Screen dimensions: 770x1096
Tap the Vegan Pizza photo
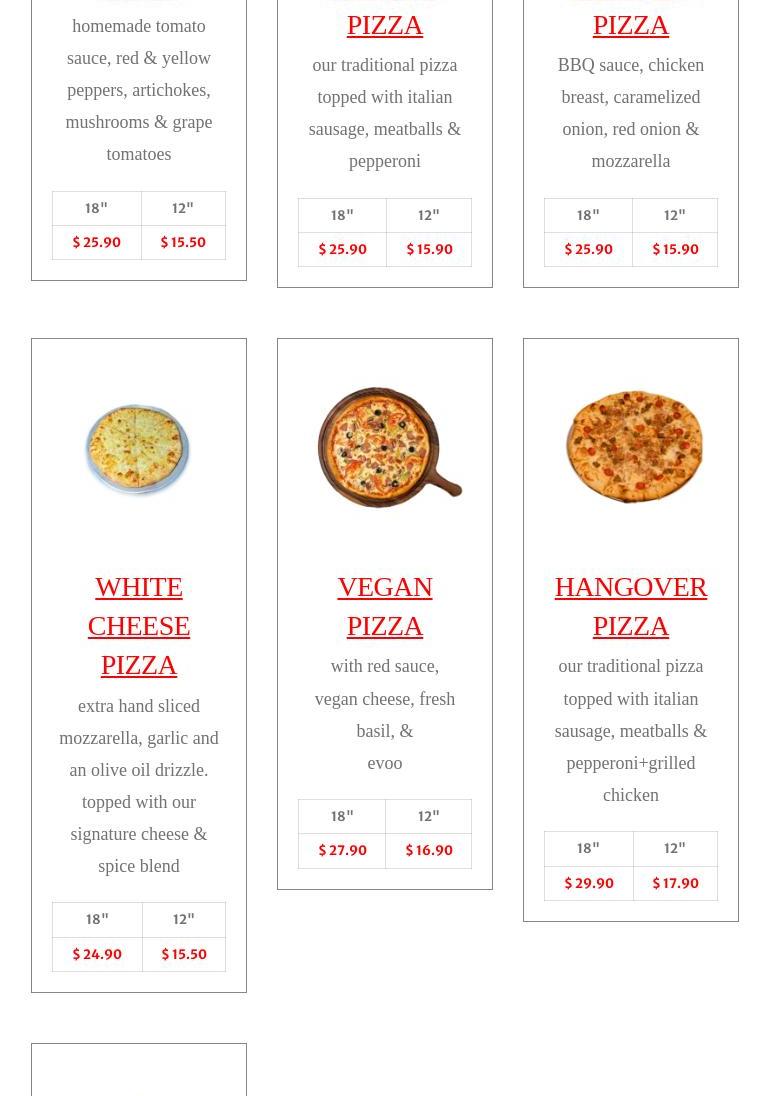tap(387, 447)
